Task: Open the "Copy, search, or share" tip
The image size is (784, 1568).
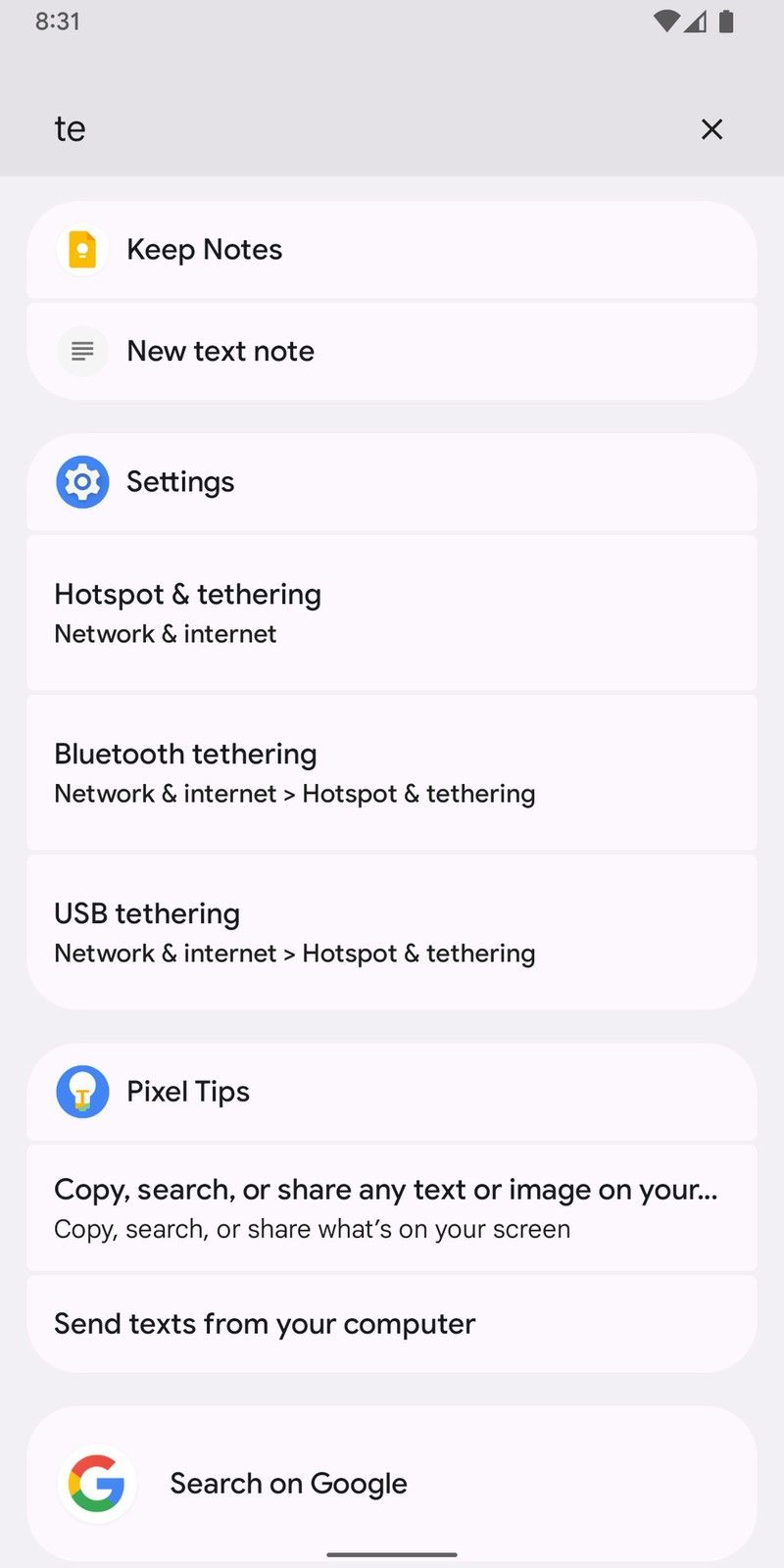Action: point(392,1206)
